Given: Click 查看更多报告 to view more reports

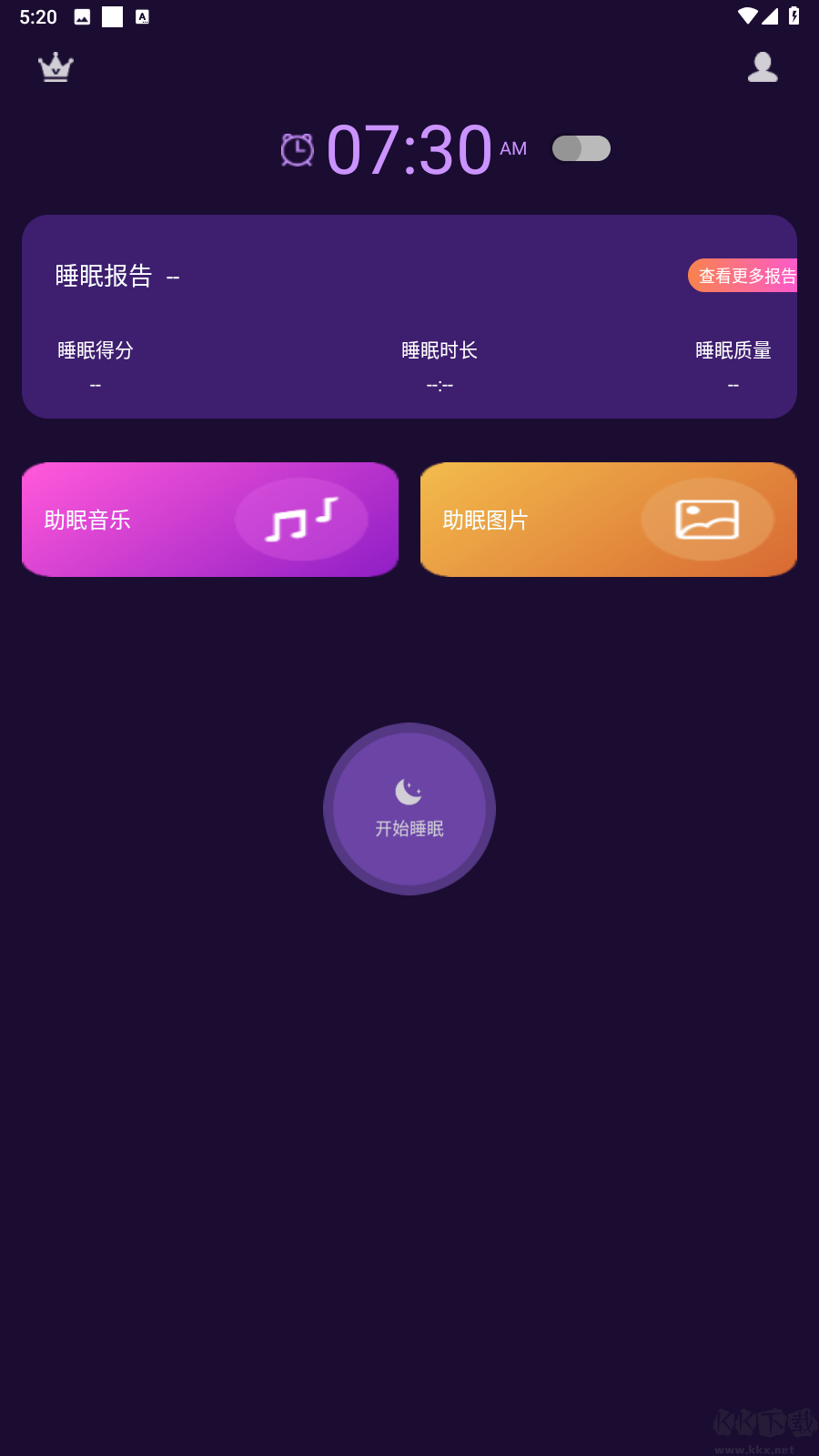Looking at the screenshot, I should coord(748,276).
